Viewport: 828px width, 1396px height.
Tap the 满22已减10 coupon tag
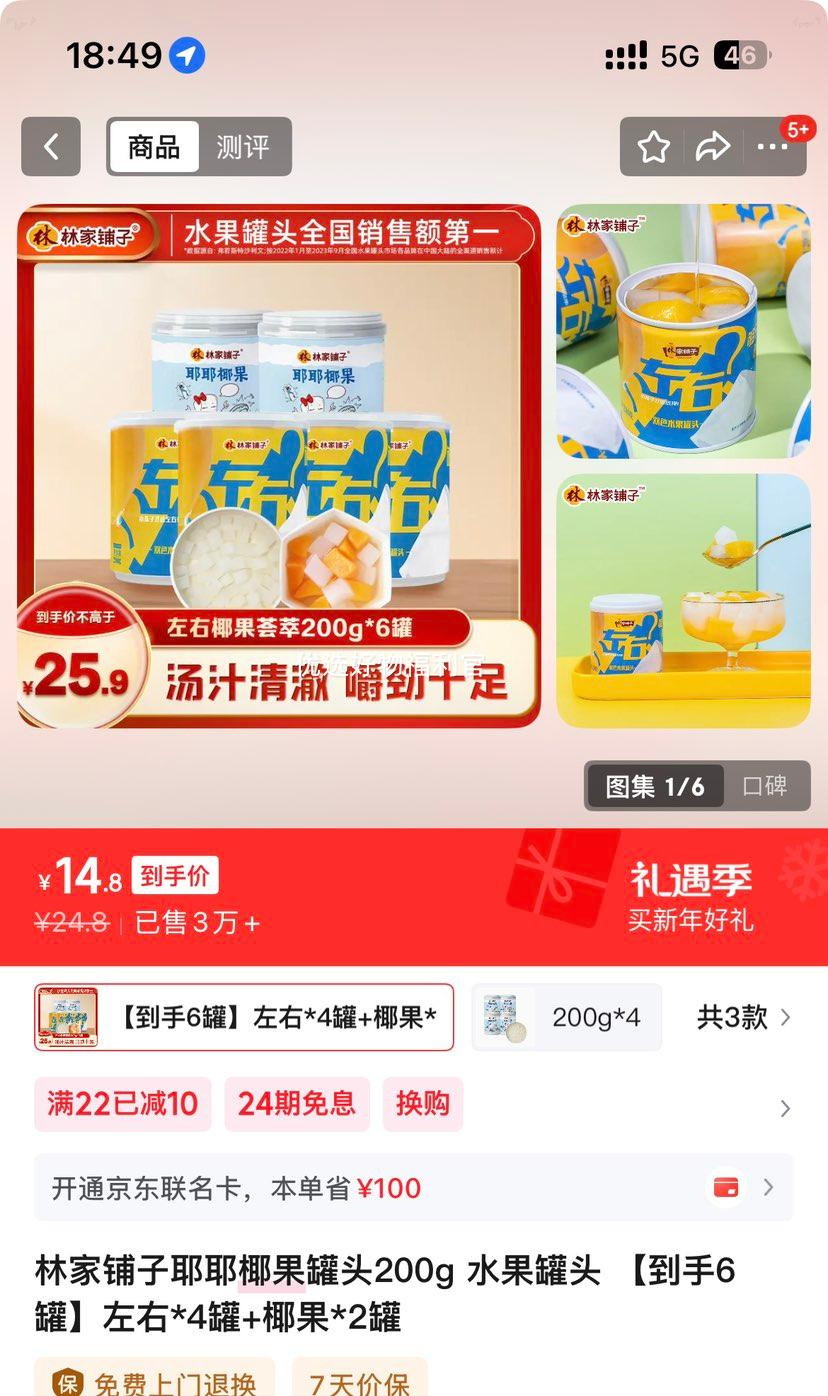122,1104
